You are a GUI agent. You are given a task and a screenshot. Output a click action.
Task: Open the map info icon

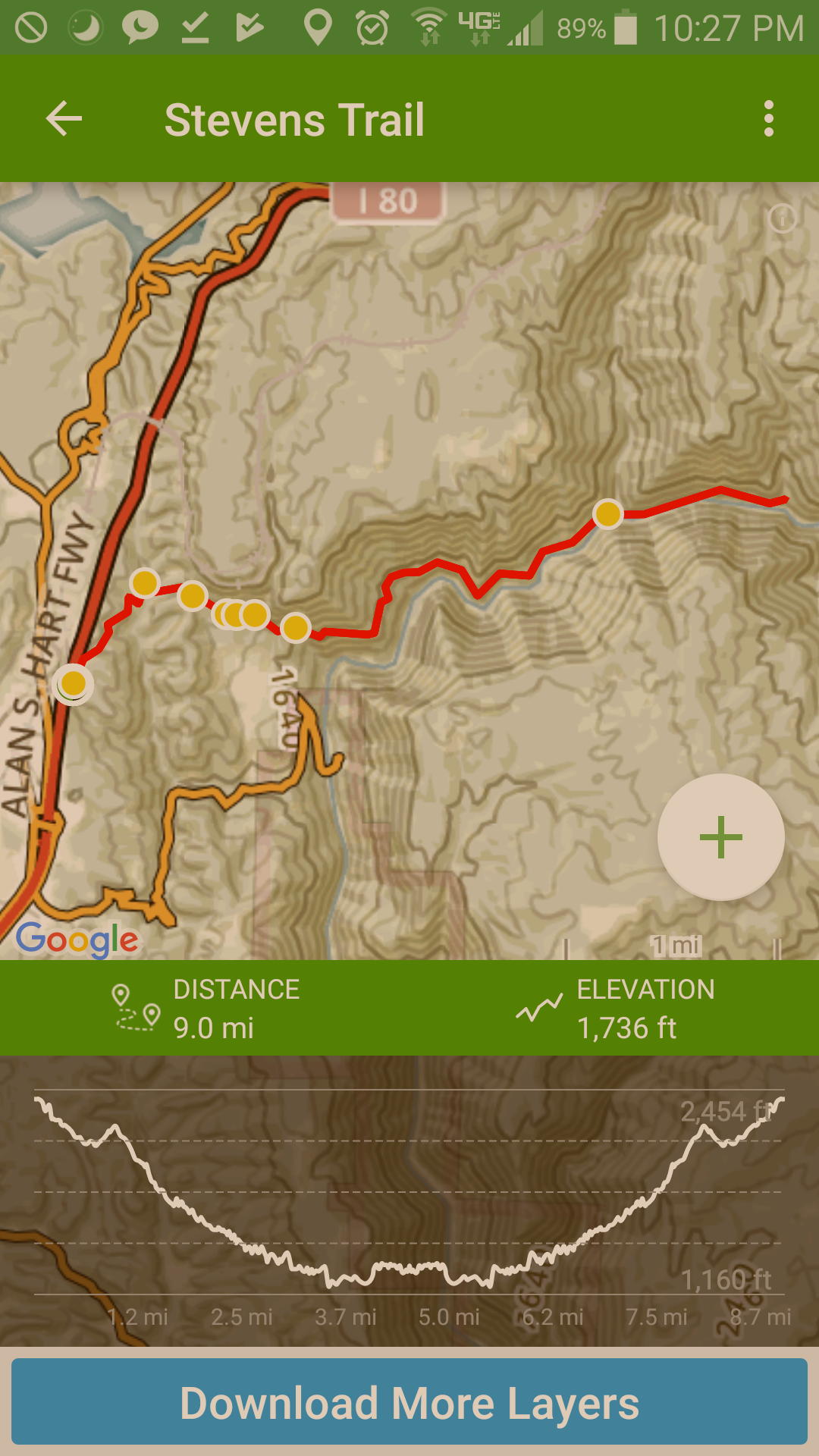coord(782,218)
